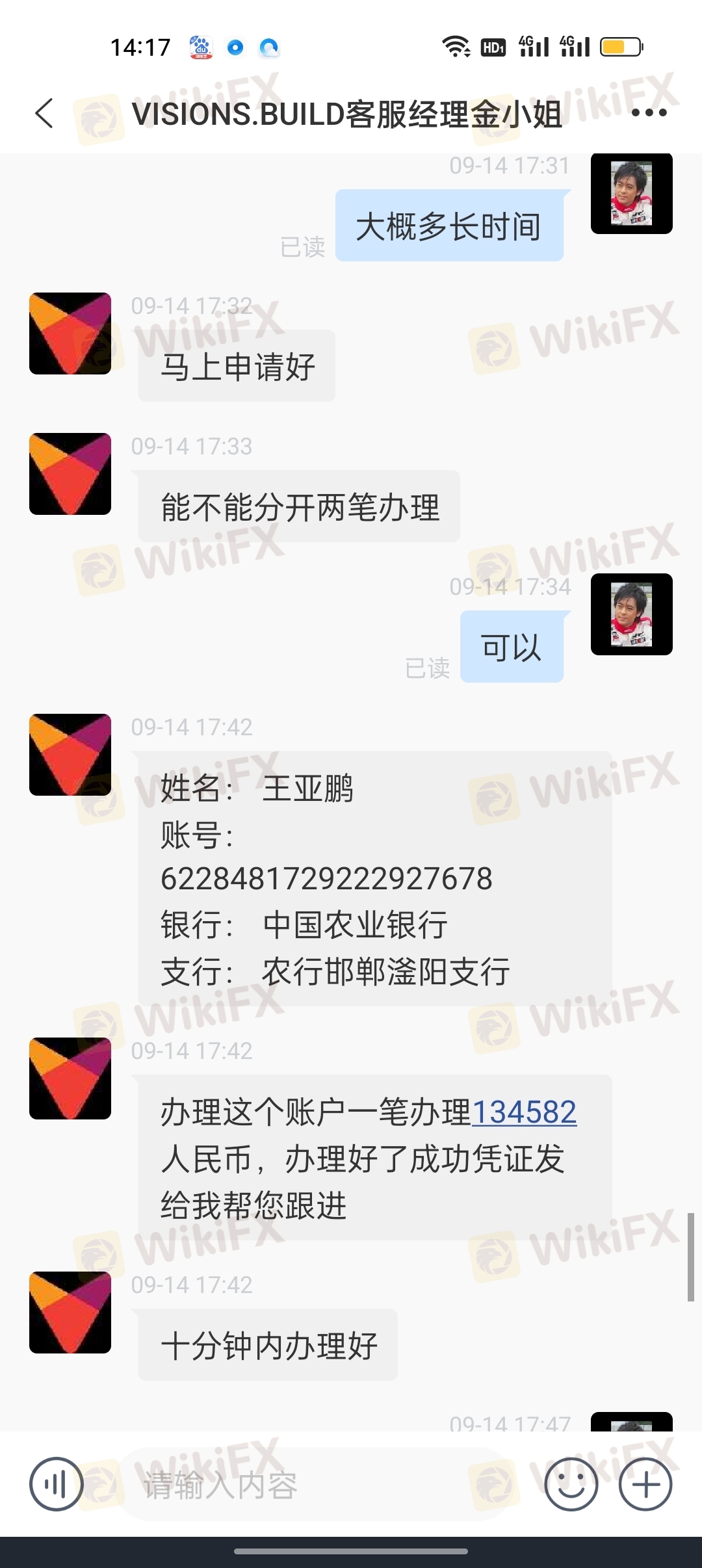
Task: Open the emoji picker
Action: [x=571, y=1484]
